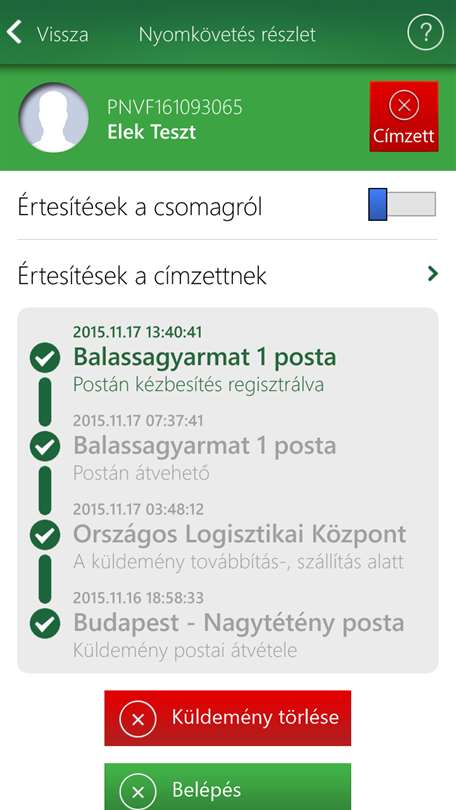
Task: Remove recipient with the red Címzett button
Action: [404, 116]
